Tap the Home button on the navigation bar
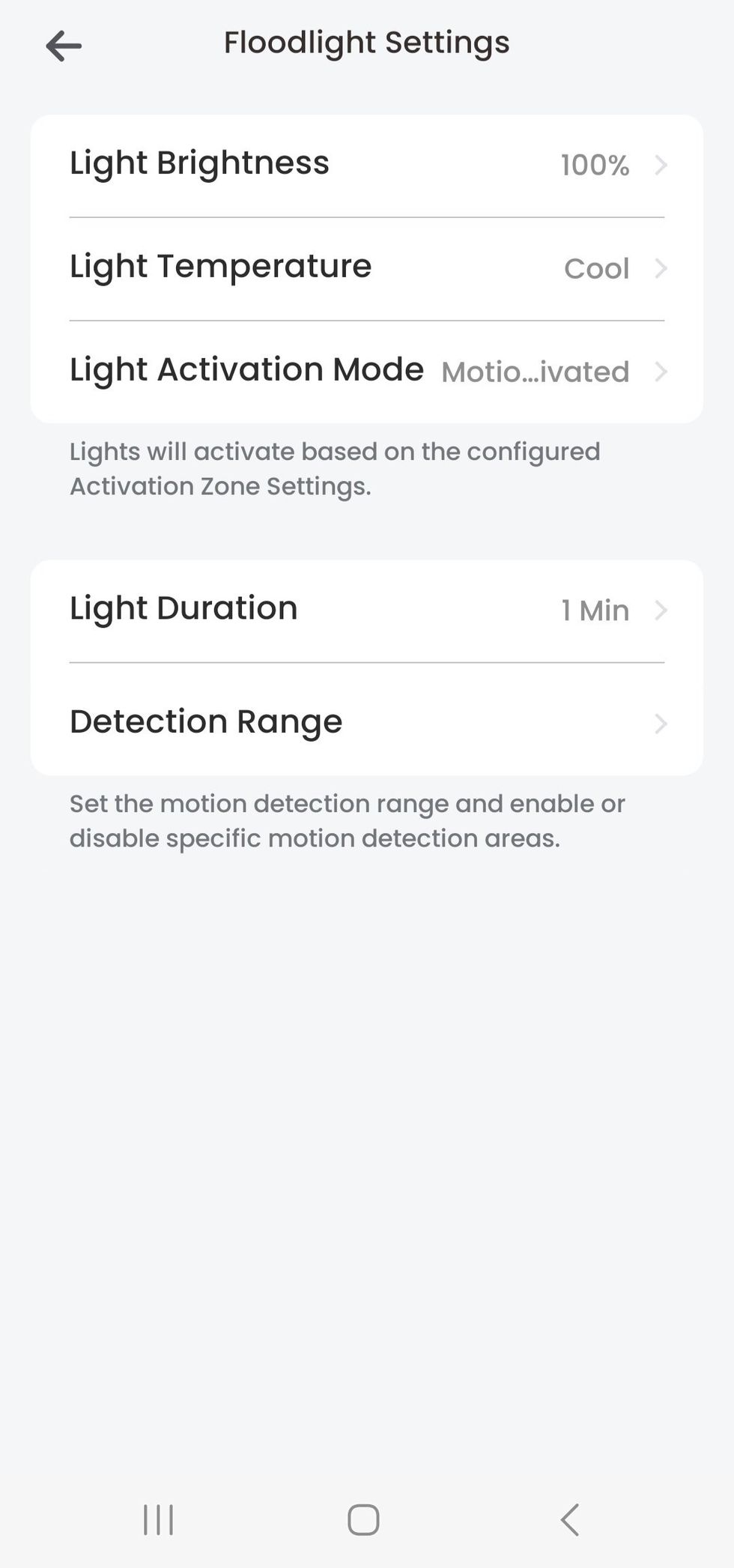Image resolution: width=734 pixels, height=1568 pixels. (363, 1519)
